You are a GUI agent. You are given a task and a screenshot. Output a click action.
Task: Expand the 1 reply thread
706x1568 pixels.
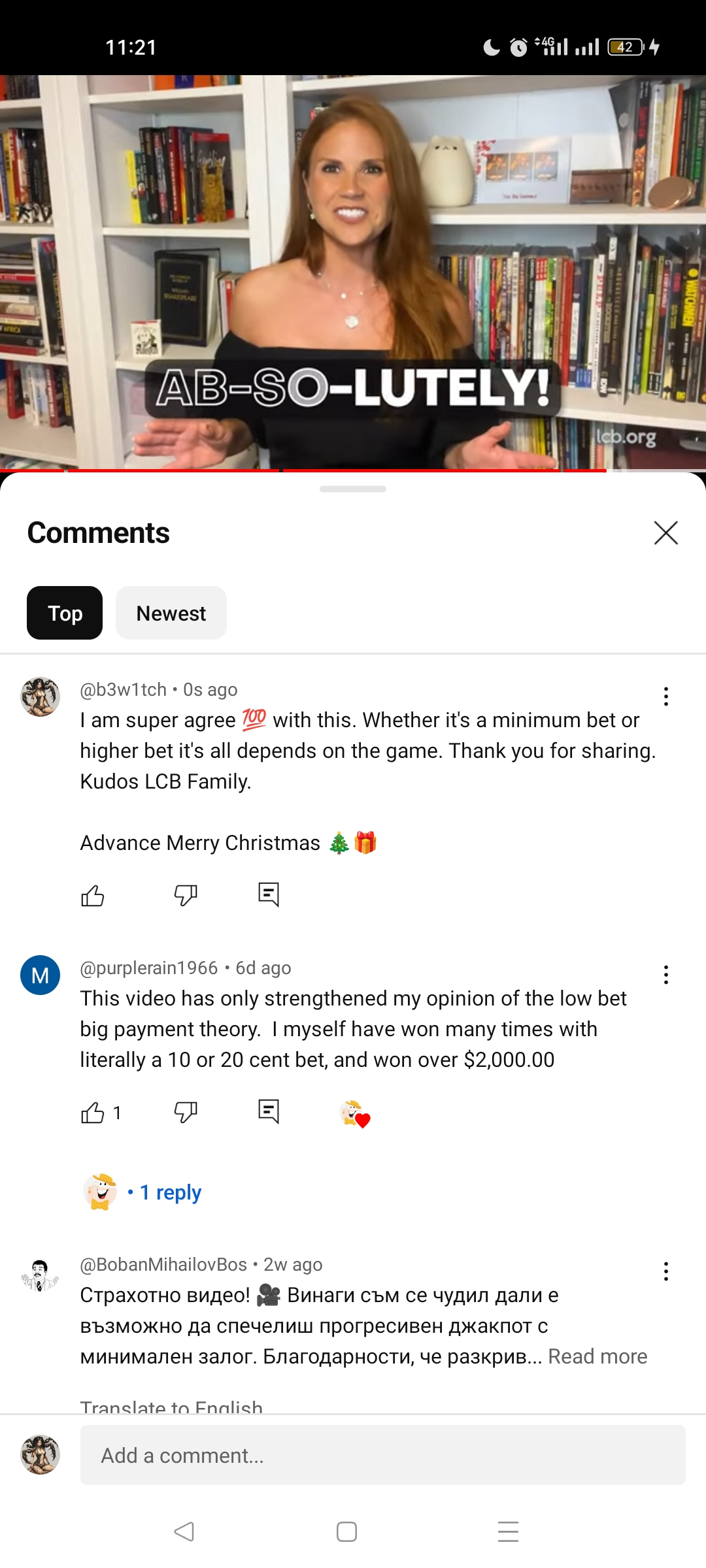(x=170, y=1192)
